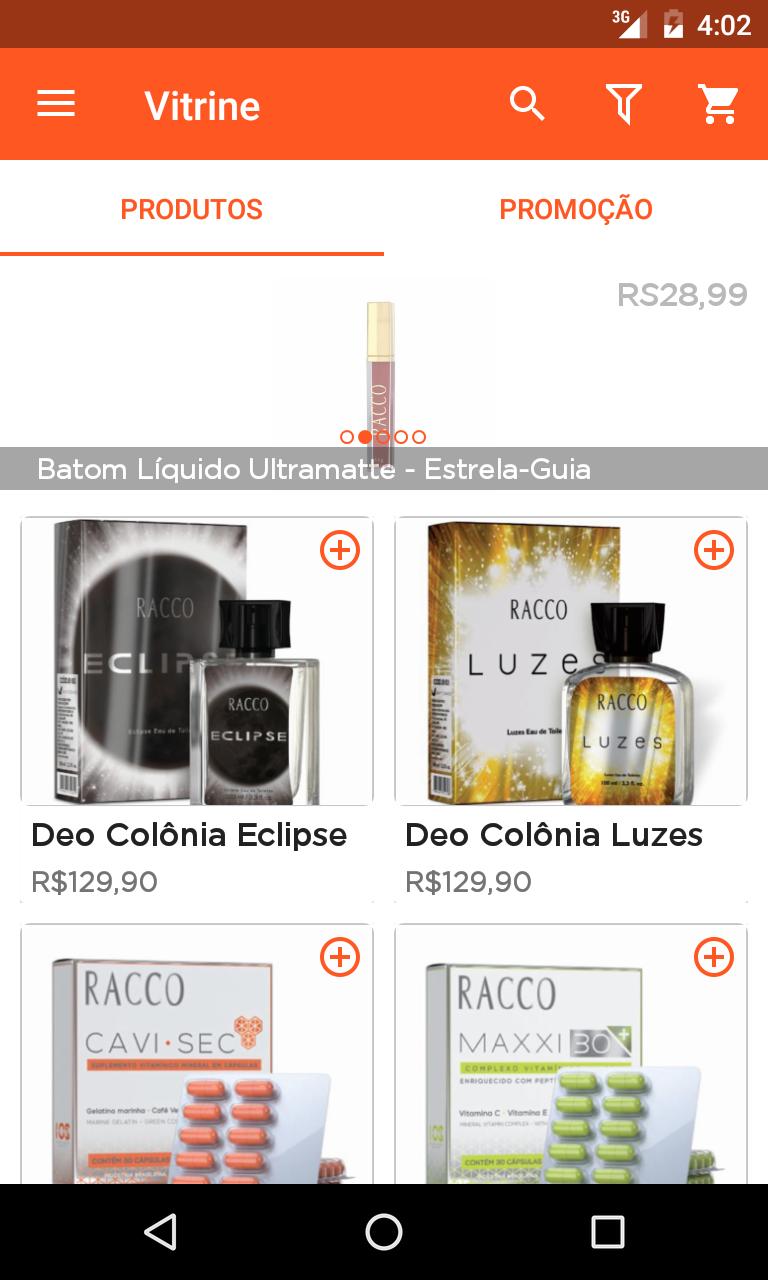Add Cavi-Sec supplement with plus icon
The image size is (768, 1280).
[x=340, y=957]
